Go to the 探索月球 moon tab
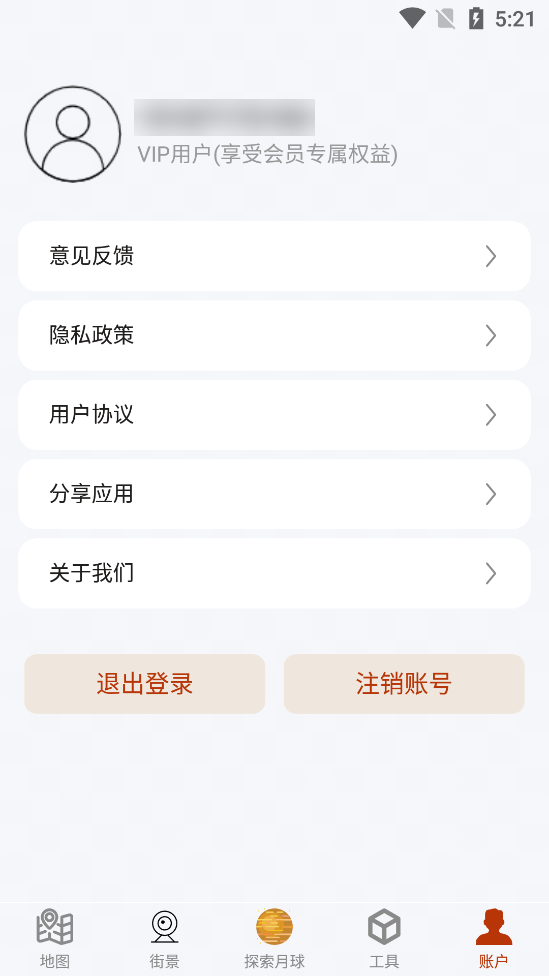 (x=274, y=939)
